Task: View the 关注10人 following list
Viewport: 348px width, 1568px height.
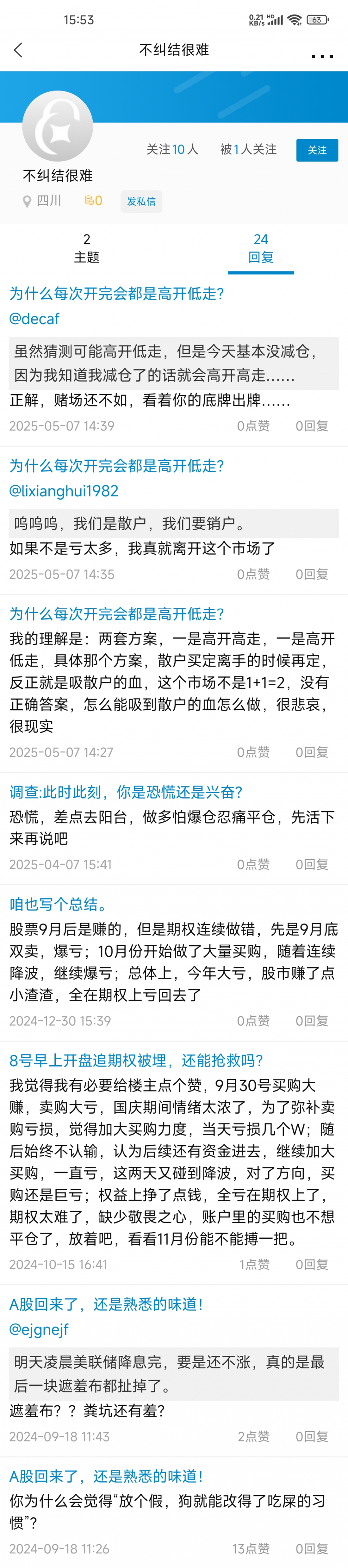Action: (172, 149)
